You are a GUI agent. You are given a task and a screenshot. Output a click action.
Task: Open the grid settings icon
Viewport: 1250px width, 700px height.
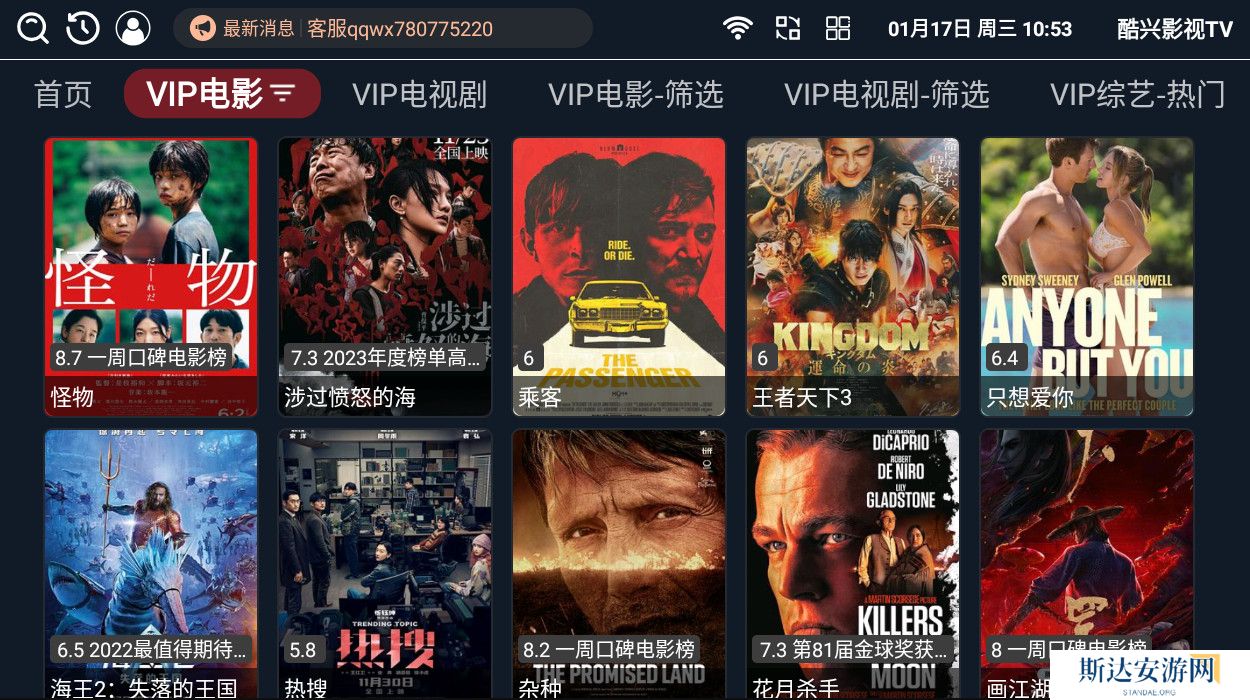pyautogui.click(x=838, y=28)
